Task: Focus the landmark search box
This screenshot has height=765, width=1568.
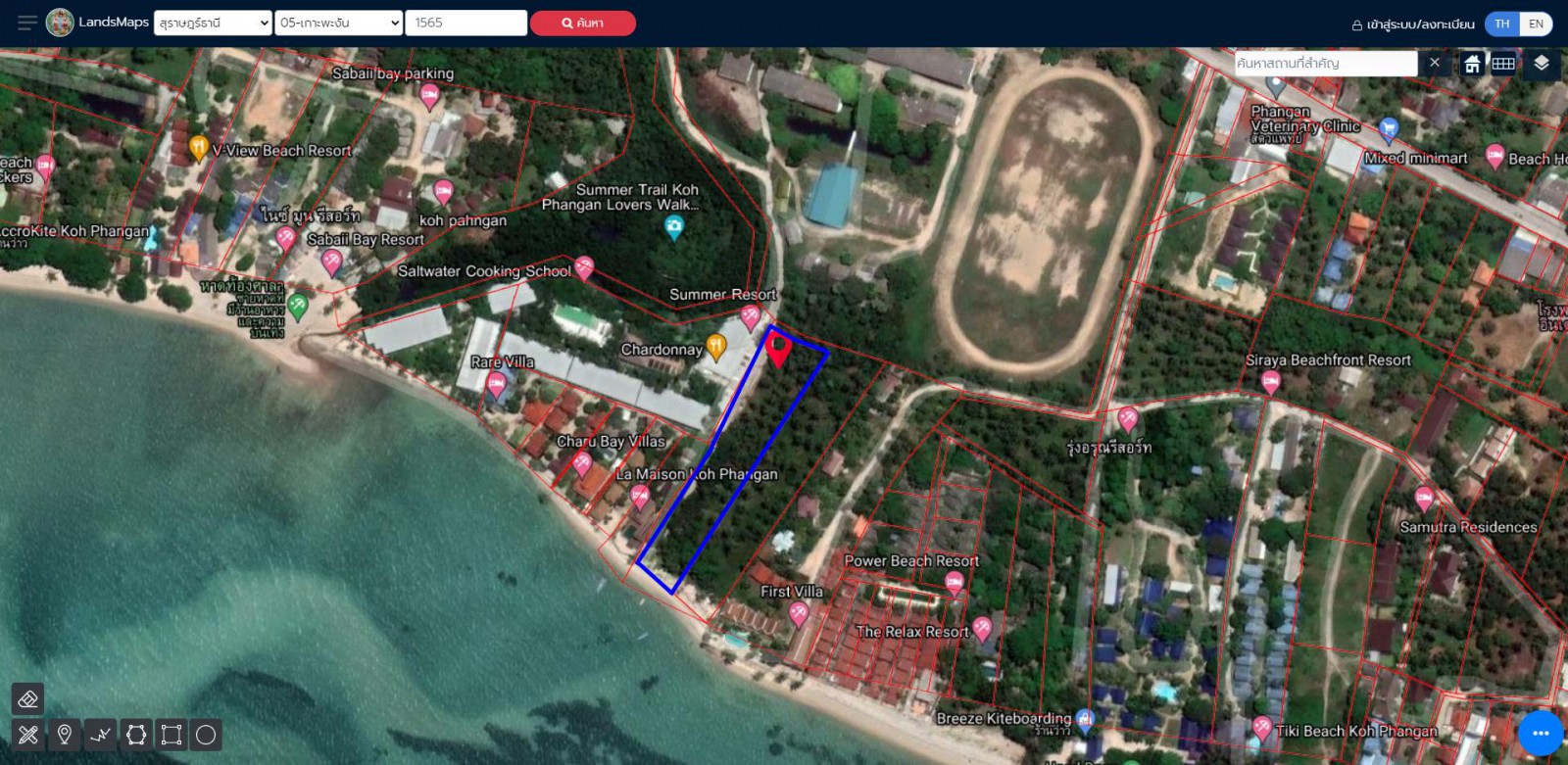Action: [1323, 64]
